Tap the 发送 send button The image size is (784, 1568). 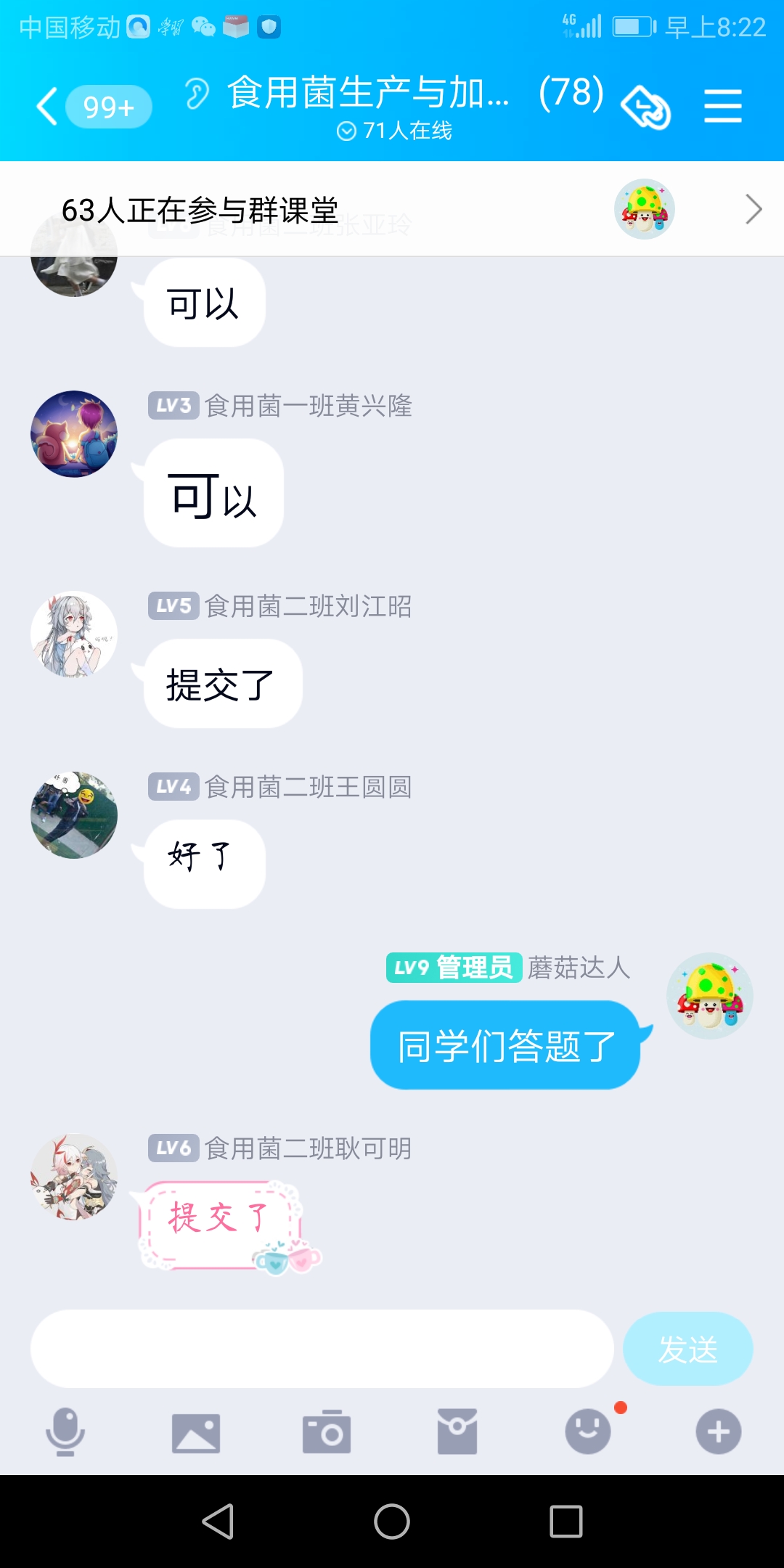pos(687,1349)
